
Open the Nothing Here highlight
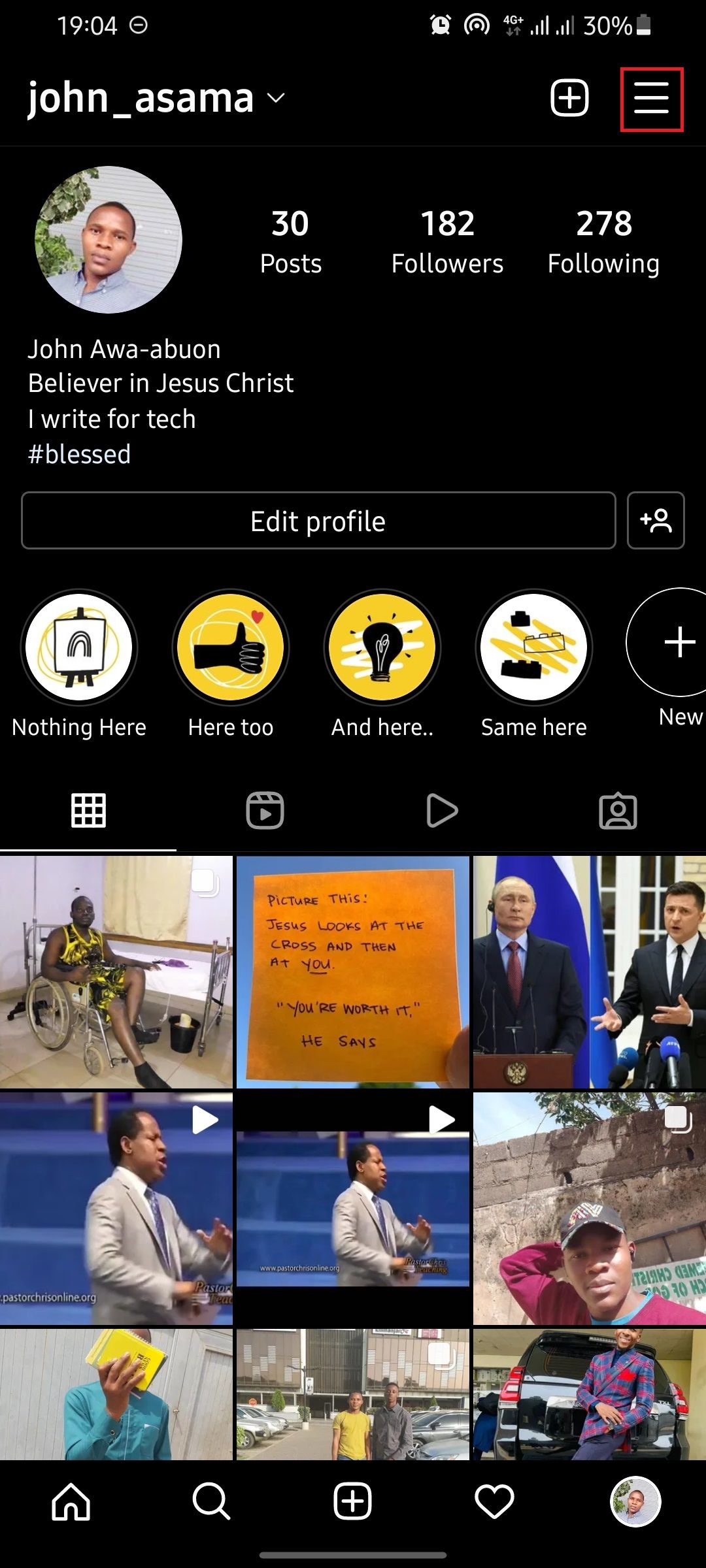click(x=79, y=647)
